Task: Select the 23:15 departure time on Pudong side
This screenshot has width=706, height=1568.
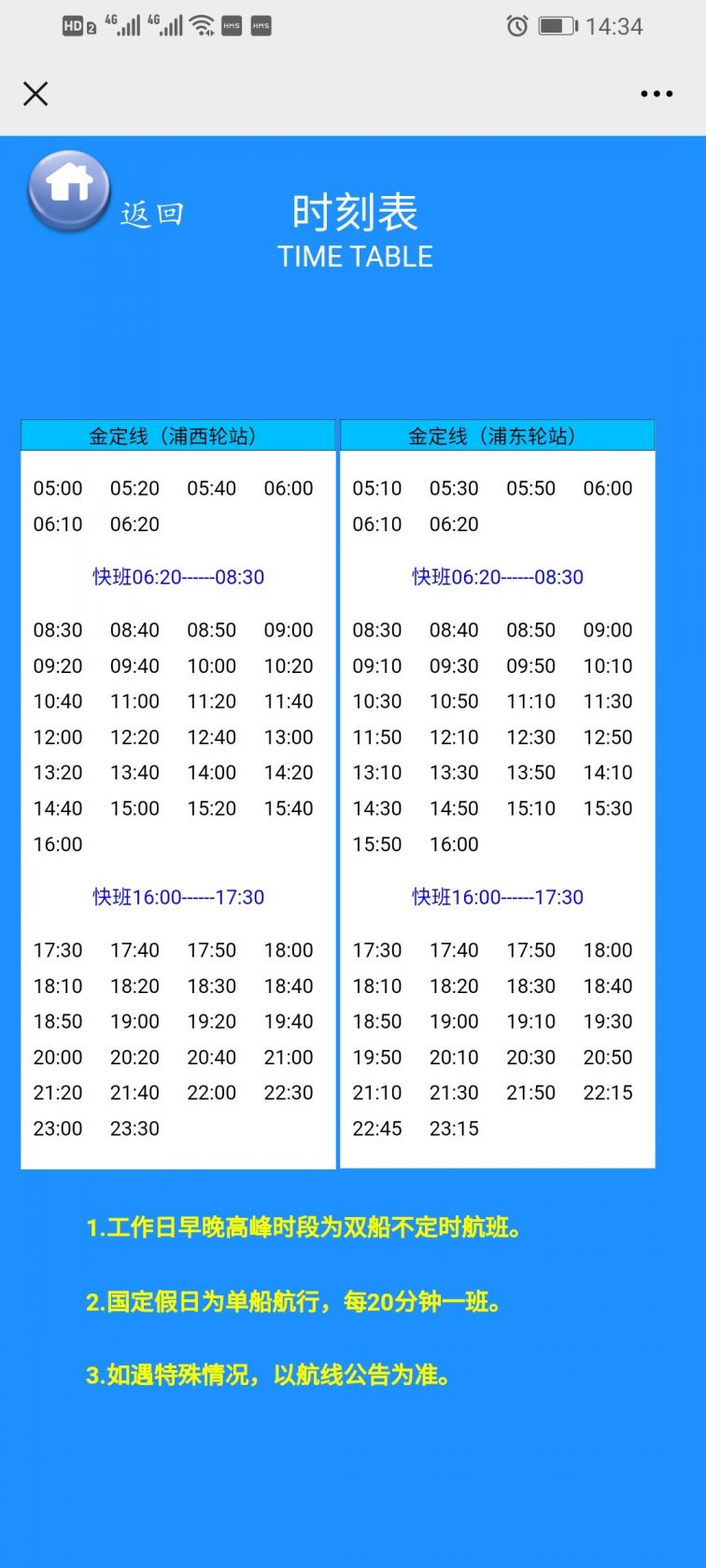Action: (454, 1128)
